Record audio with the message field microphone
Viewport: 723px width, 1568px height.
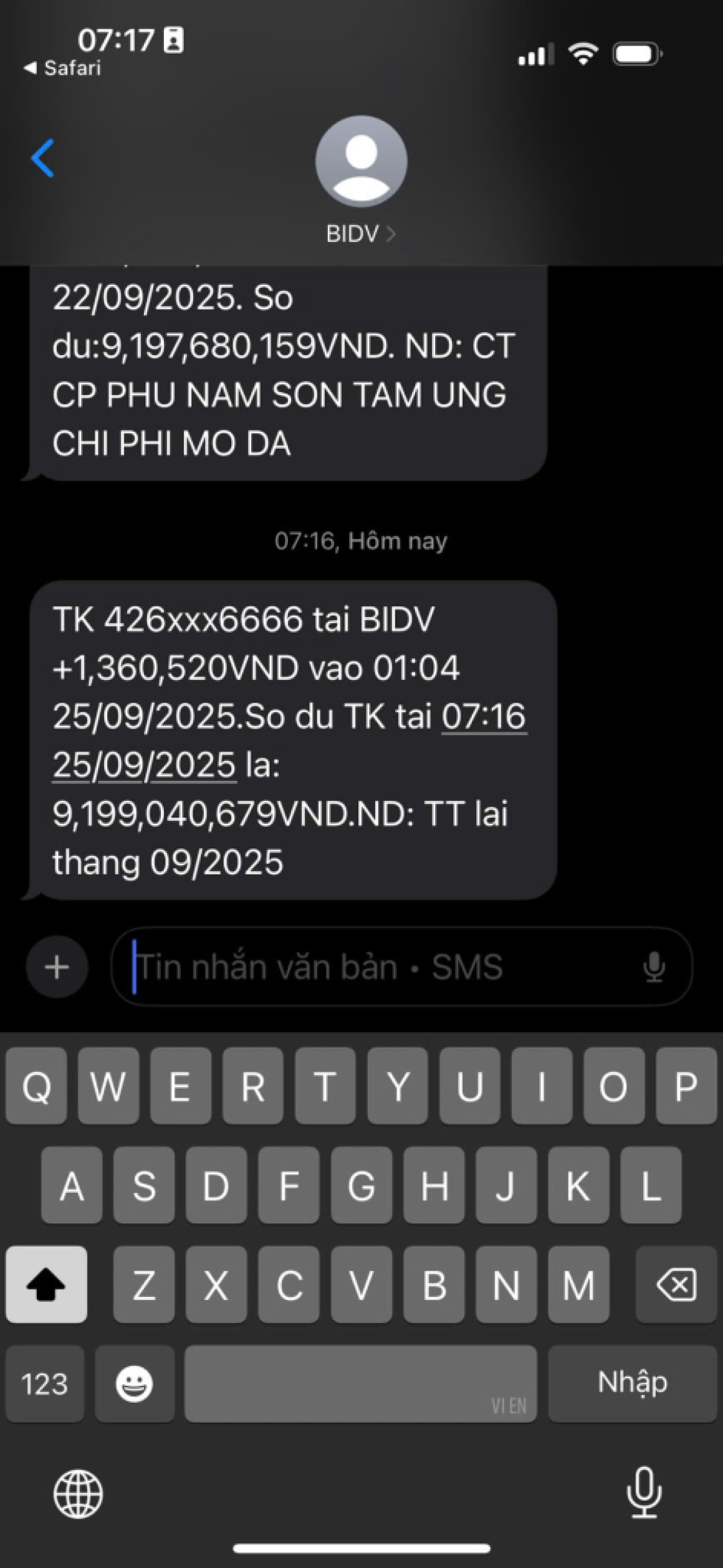pyautogui.click(x=654, y=967)
